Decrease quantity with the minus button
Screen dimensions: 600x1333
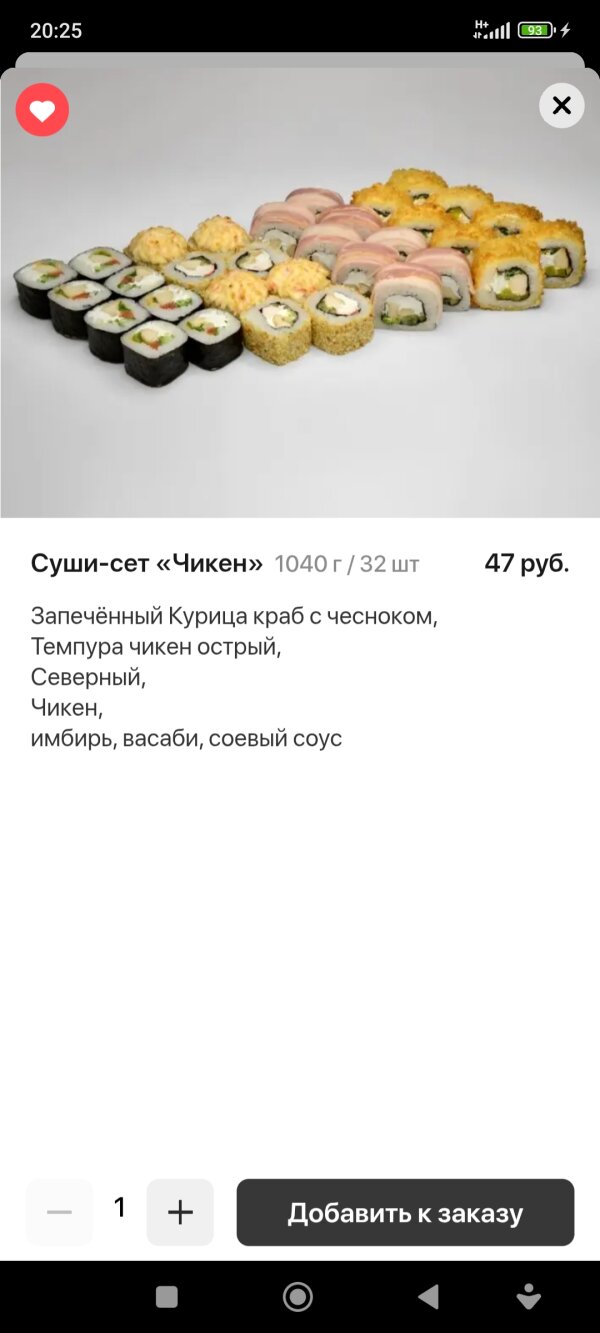point(59,1212)
